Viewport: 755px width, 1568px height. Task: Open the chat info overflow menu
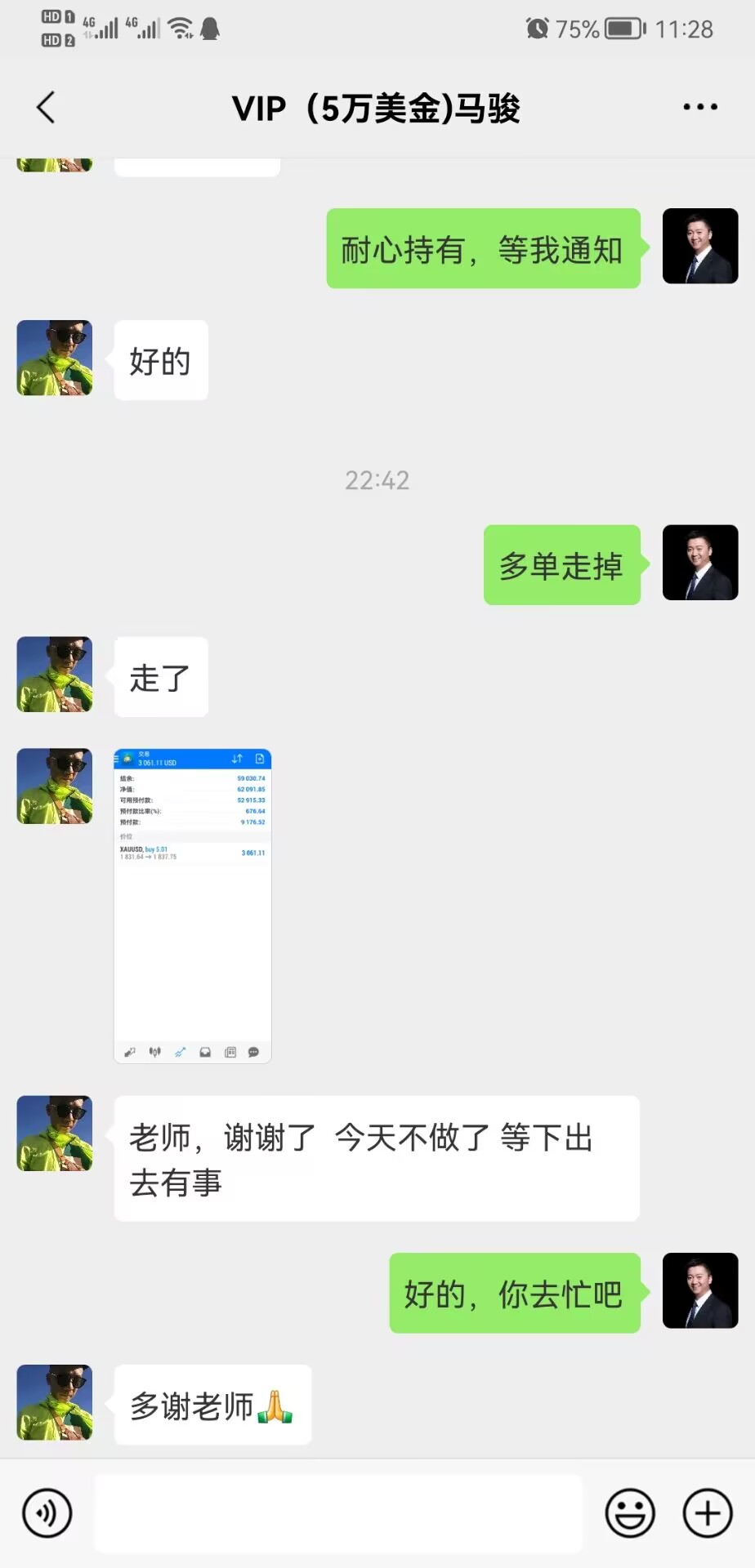[699, 107]
